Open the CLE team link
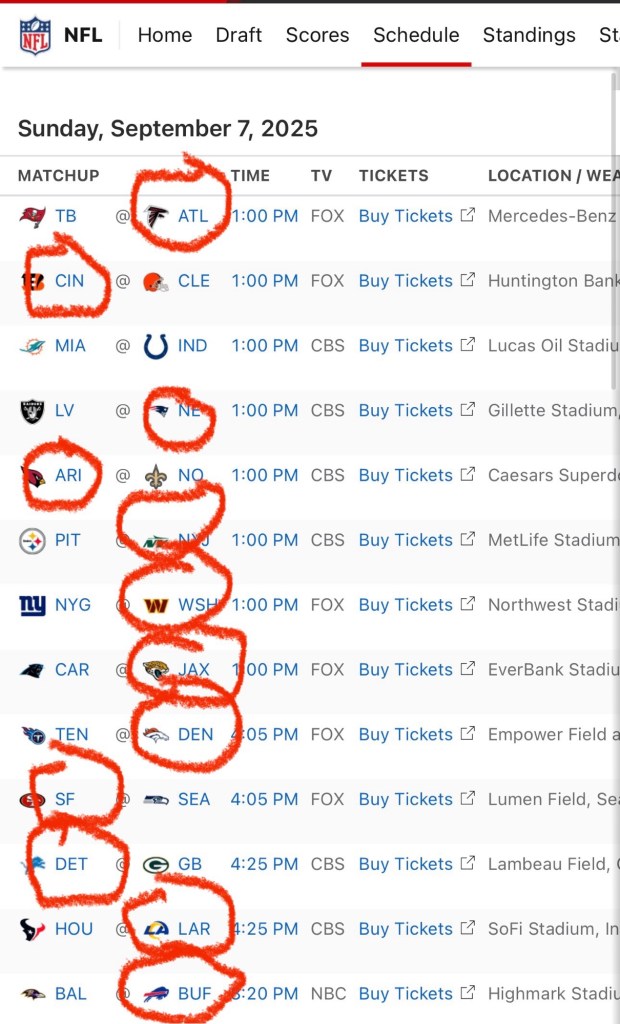620x1024 pixels. 193,281
